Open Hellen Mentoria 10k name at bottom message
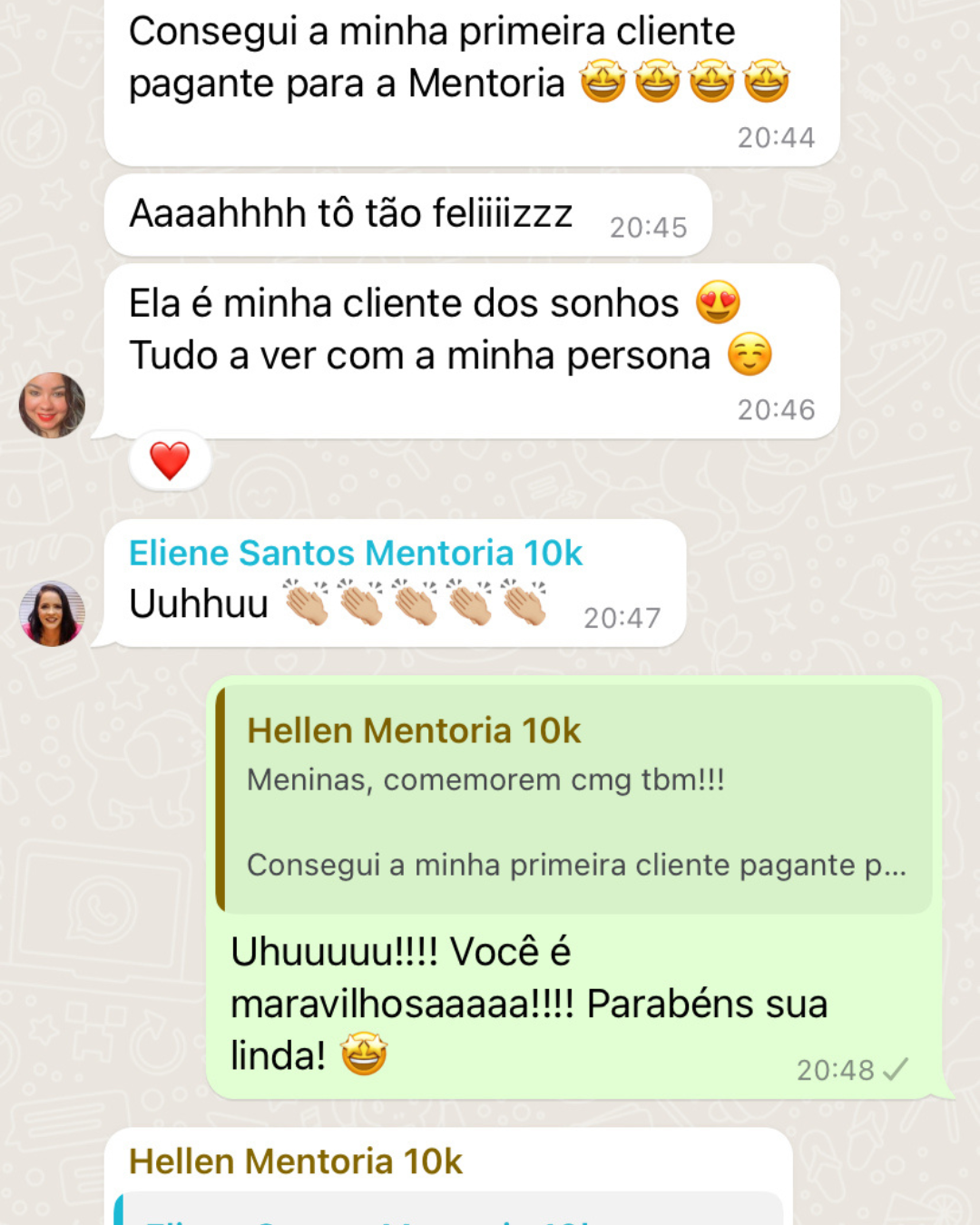The image size is (980, 1225). click(296, 1161)
